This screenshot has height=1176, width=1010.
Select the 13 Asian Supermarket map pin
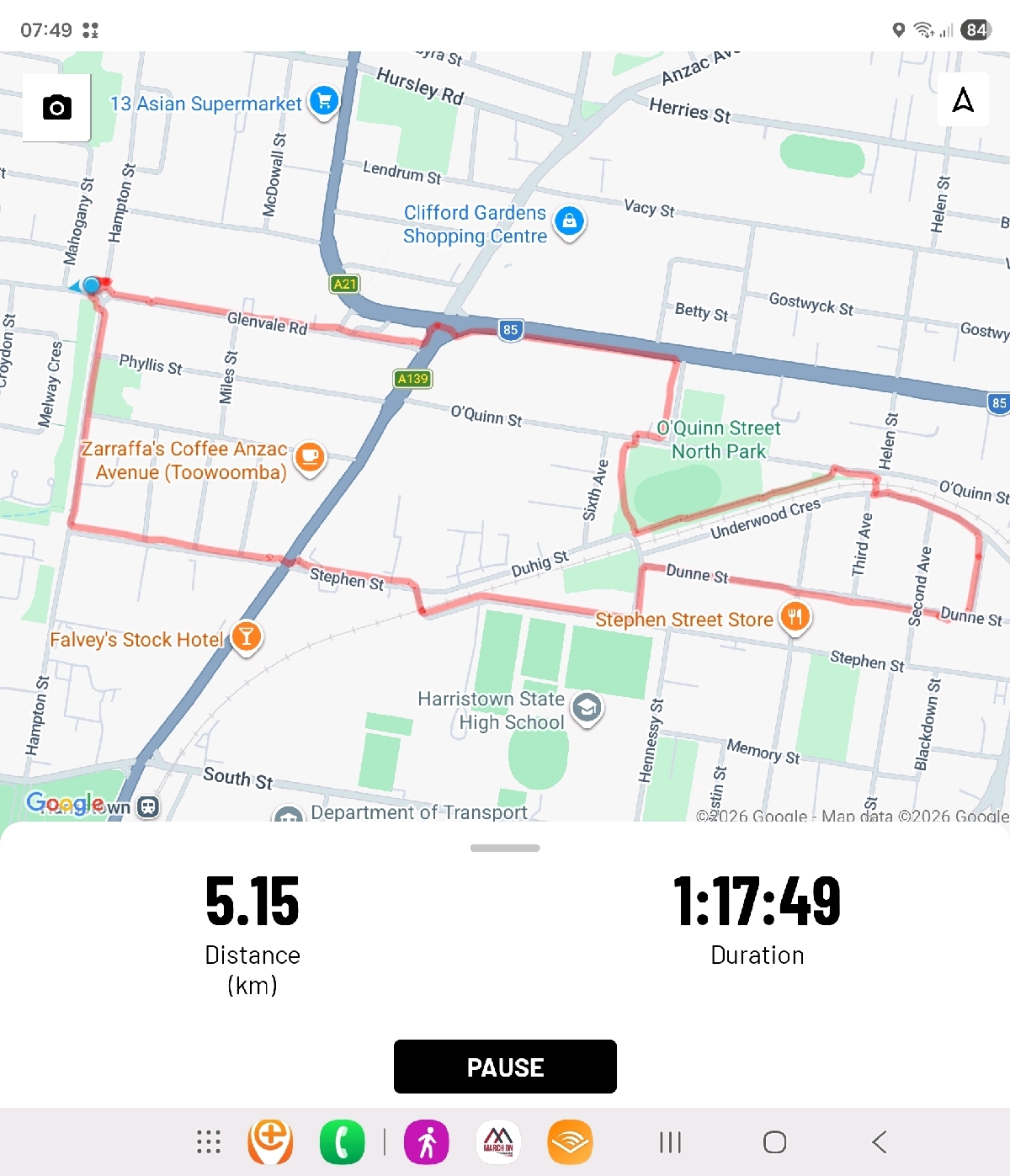click(324, 101)
